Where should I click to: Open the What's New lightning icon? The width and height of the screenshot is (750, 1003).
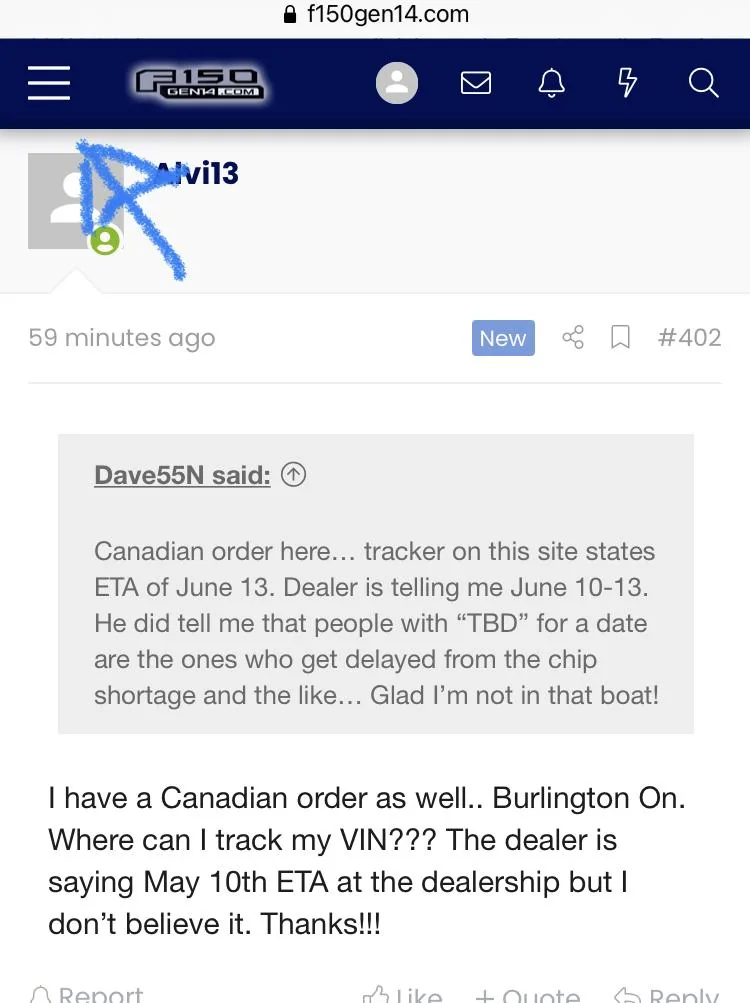[627, 83]
